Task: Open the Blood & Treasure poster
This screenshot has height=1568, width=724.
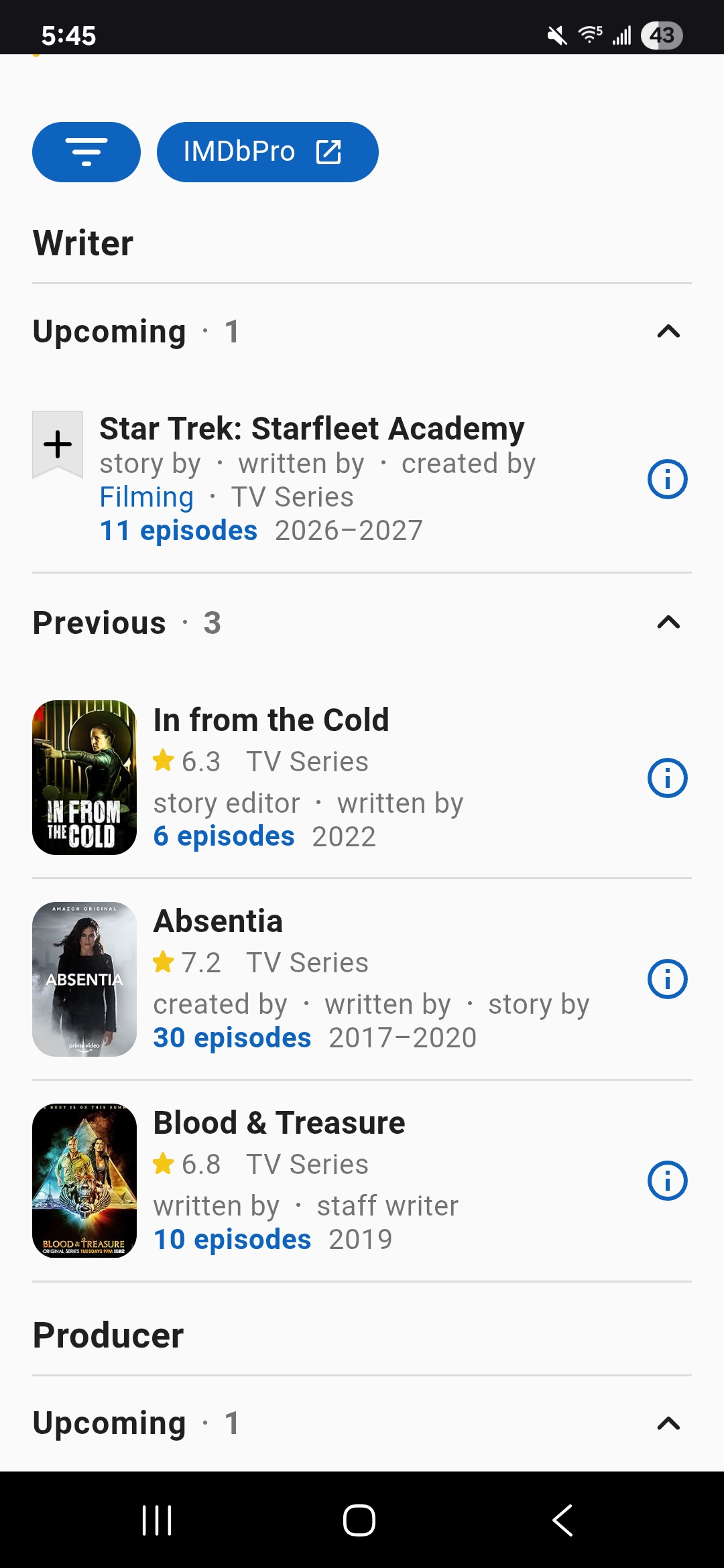Action: [x=84, y=1181]
